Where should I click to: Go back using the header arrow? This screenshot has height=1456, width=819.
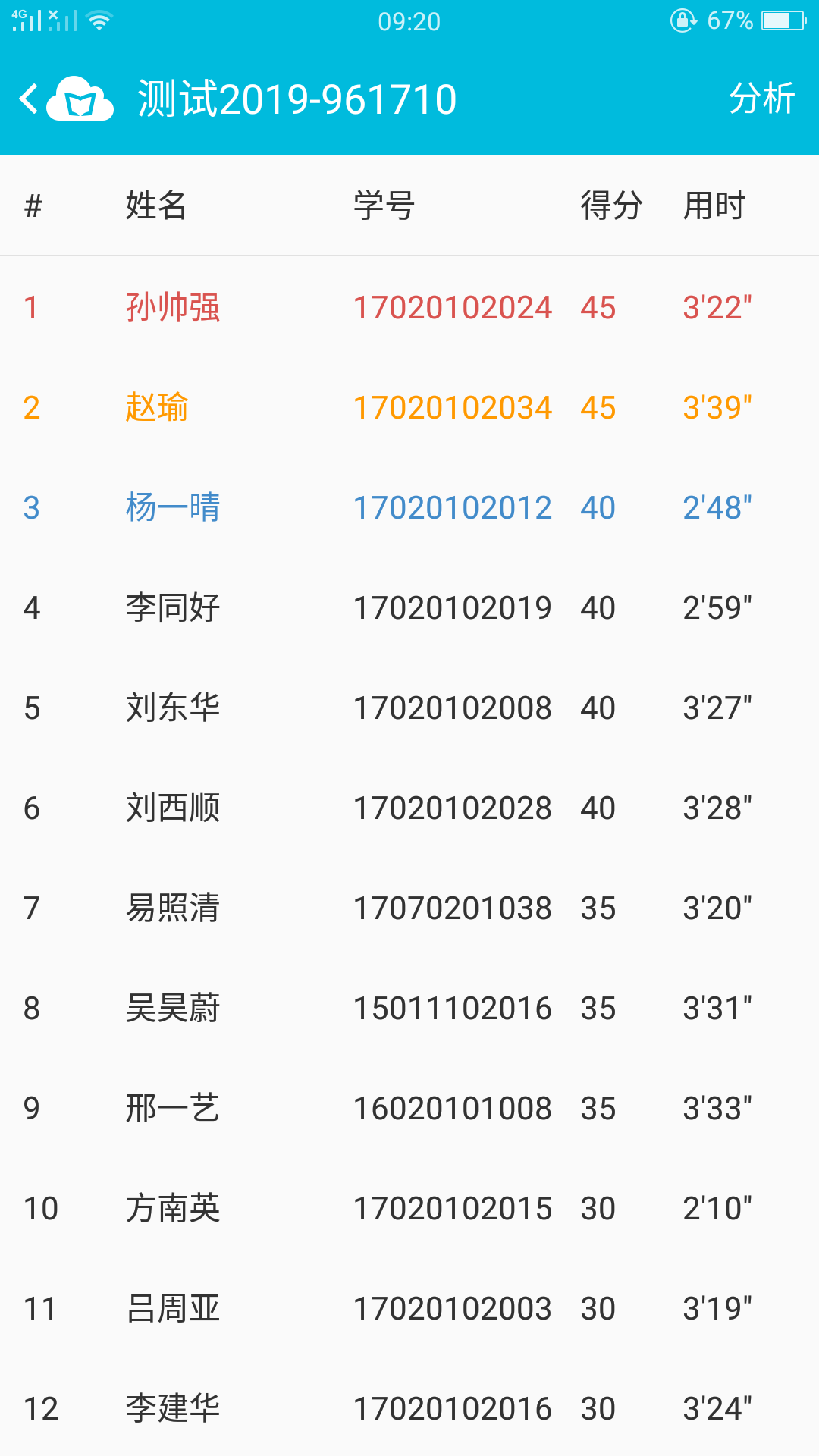(30, 99)
